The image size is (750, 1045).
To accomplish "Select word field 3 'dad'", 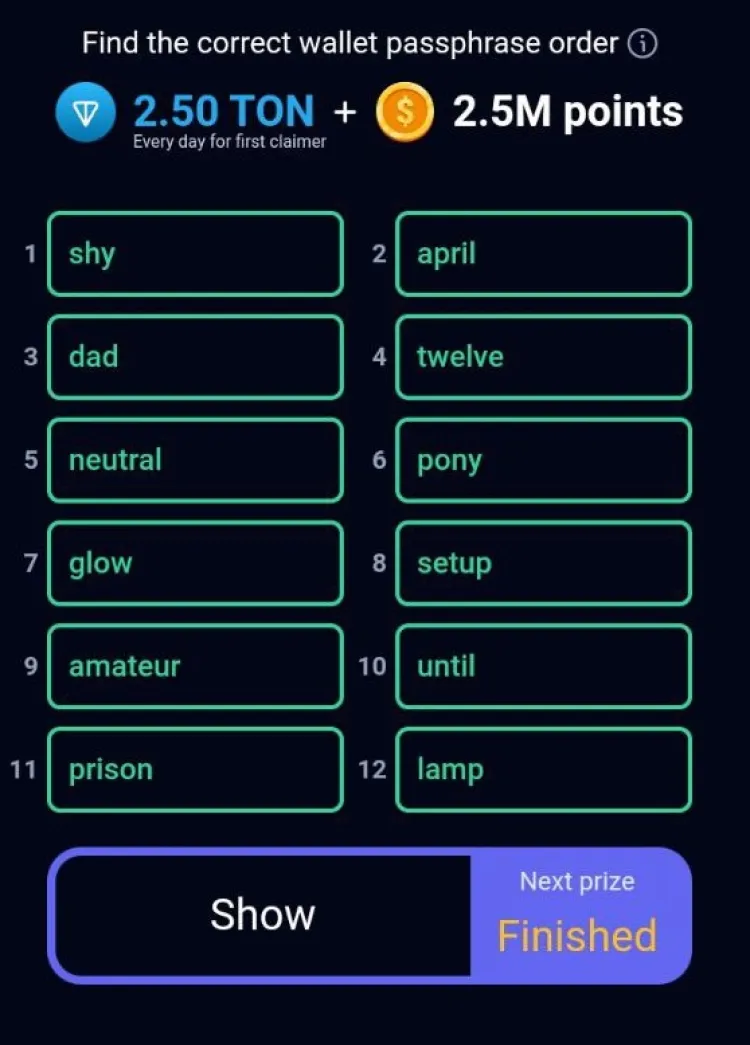I will pyautogui.click(x=195, y=357).
